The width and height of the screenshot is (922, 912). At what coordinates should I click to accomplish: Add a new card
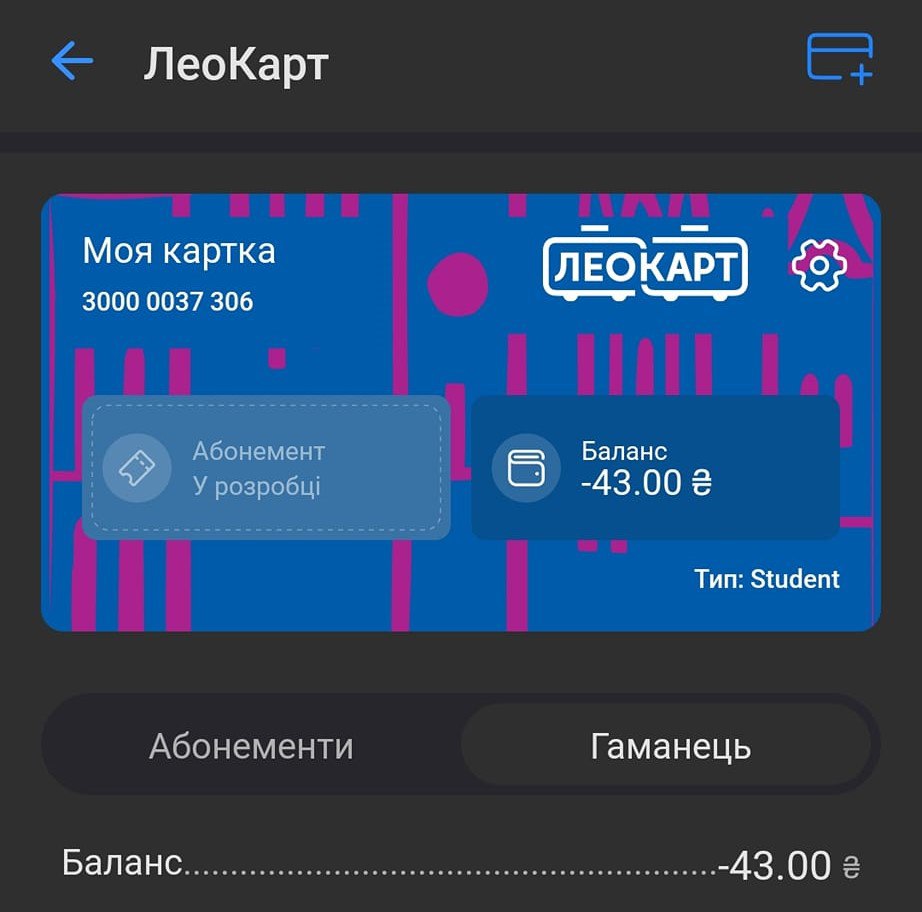click(839, 58)
